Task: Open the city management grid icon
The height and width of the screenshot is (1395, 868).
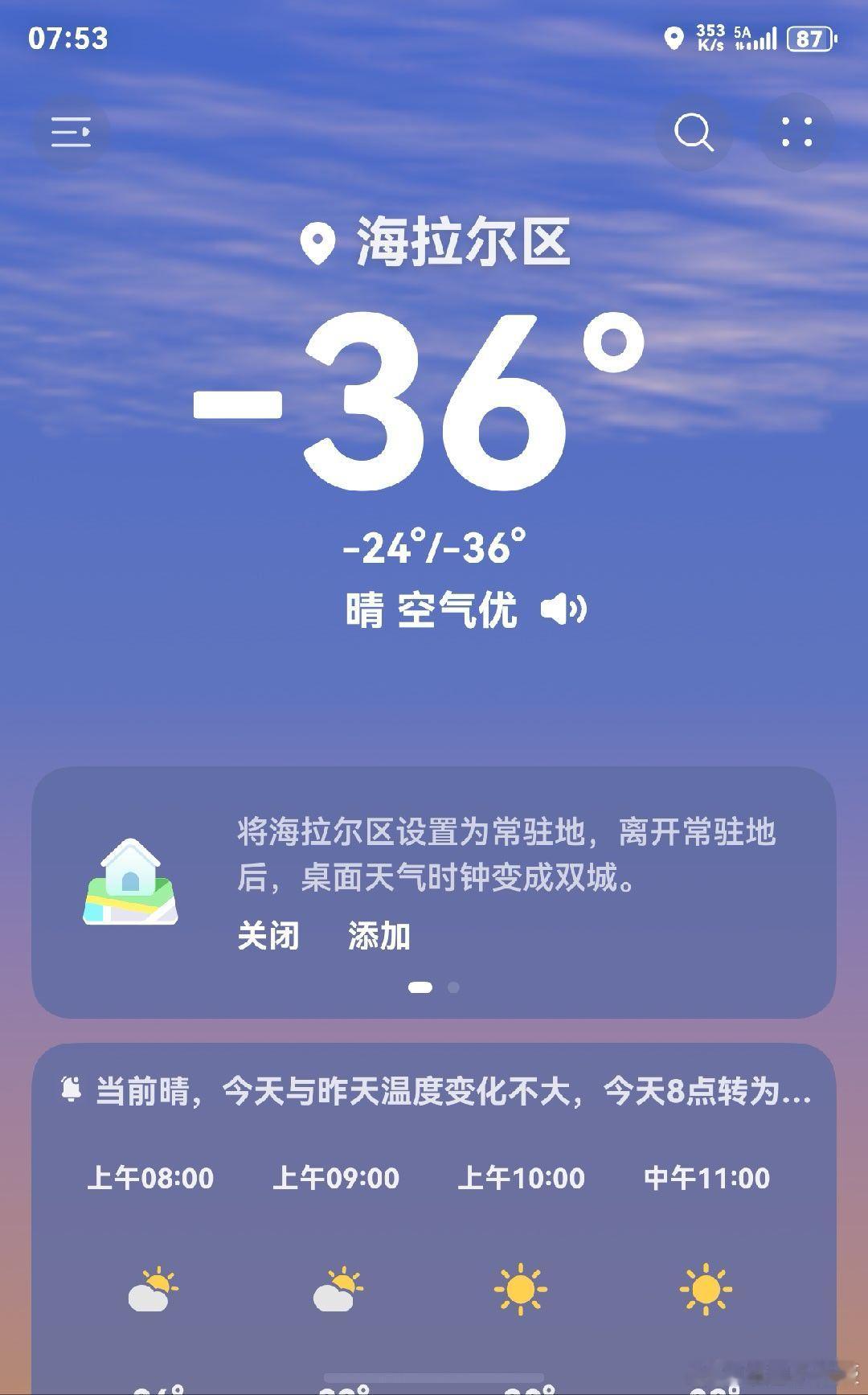Action: [794, 133]
